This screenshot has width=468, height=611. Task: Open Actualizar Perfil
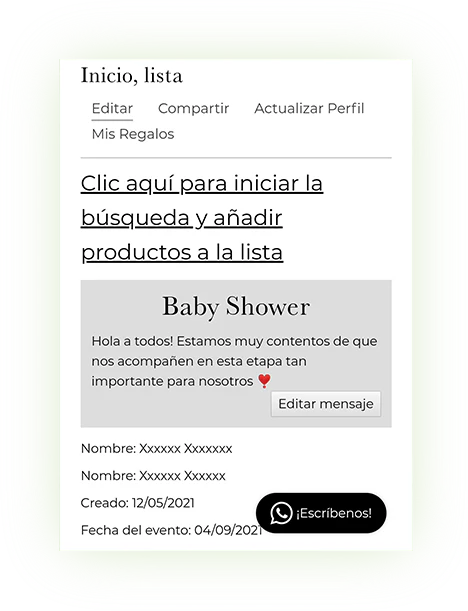(309, 108)
